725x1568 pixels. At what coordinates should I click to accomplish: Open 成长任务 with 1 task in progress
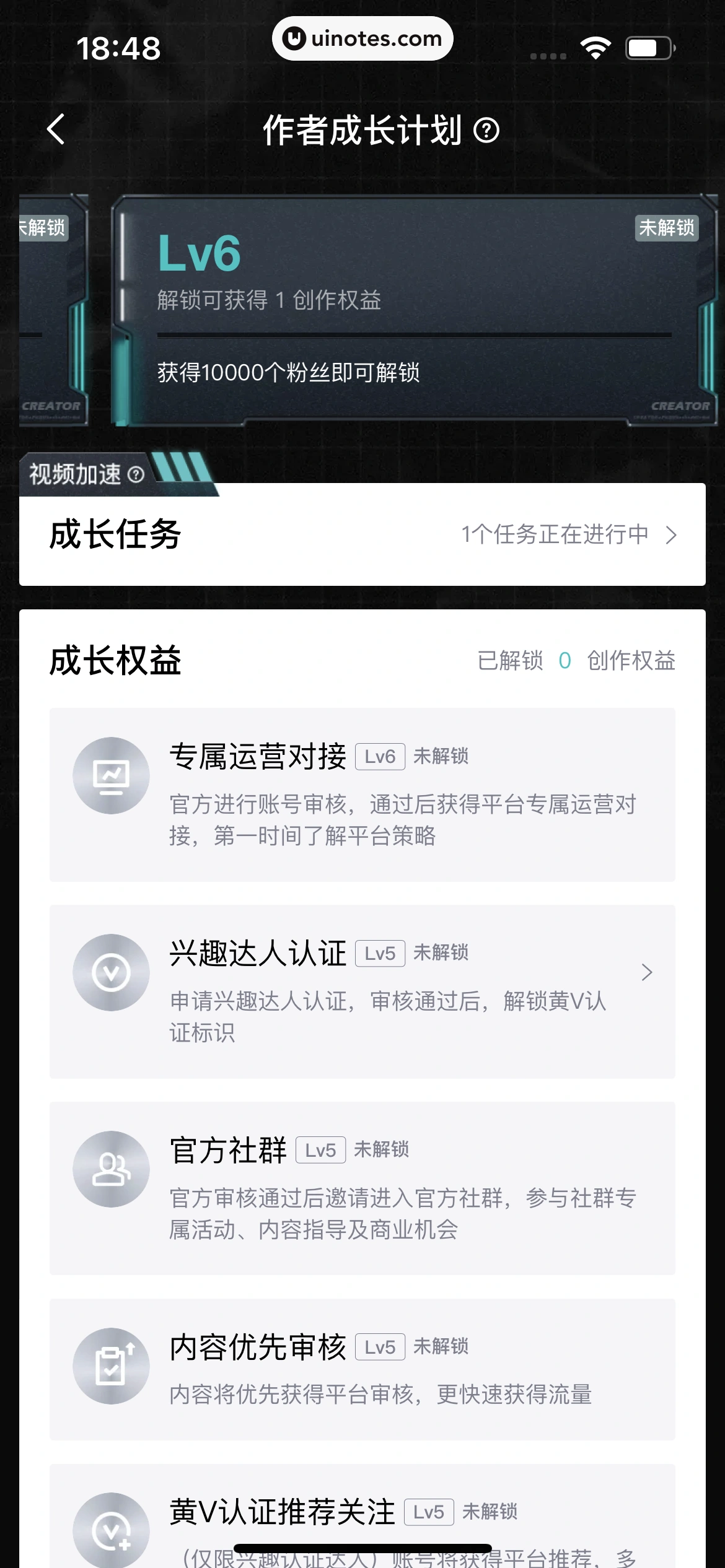(362, 534)
